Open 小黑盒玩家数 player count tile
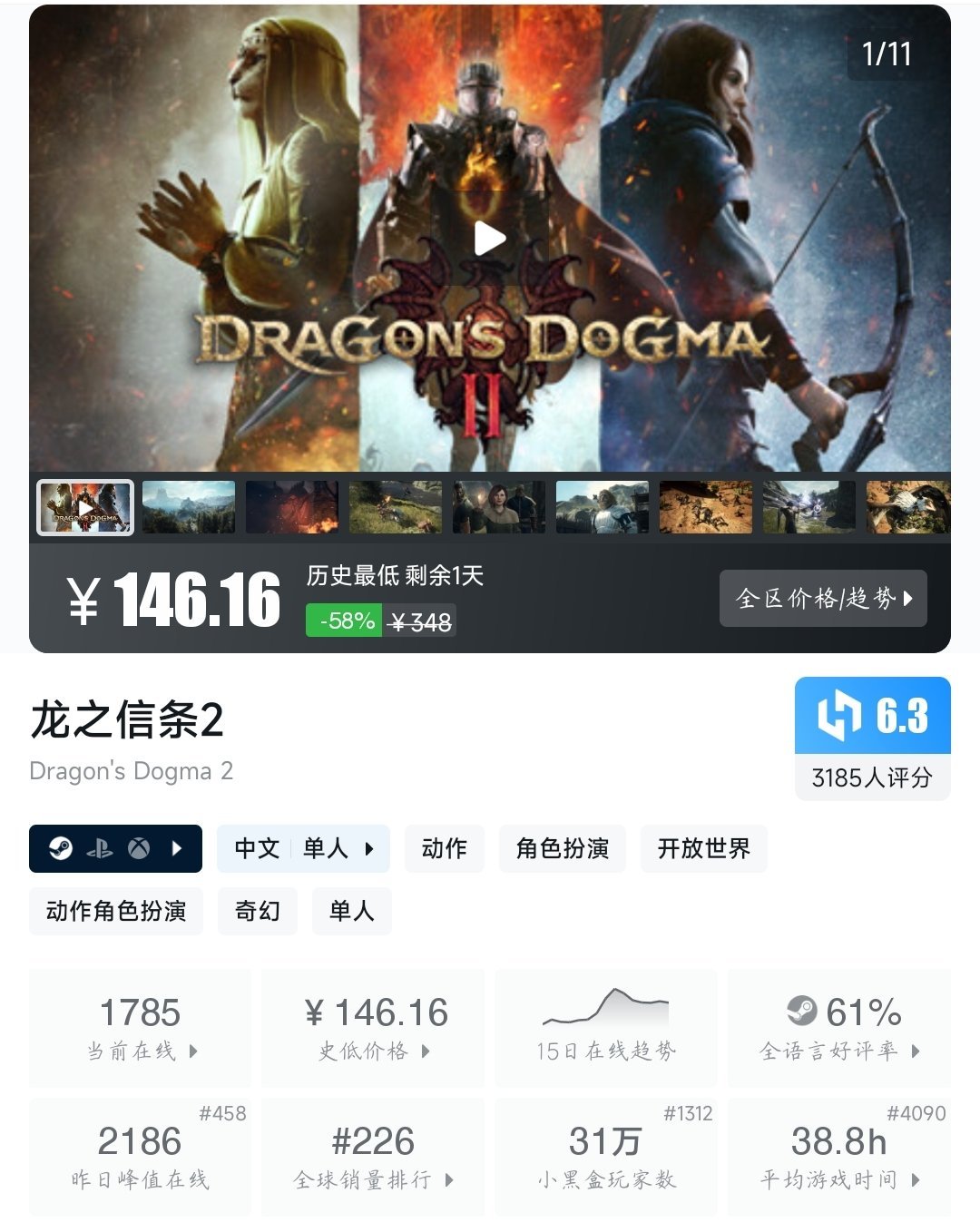 point(605,1157)
